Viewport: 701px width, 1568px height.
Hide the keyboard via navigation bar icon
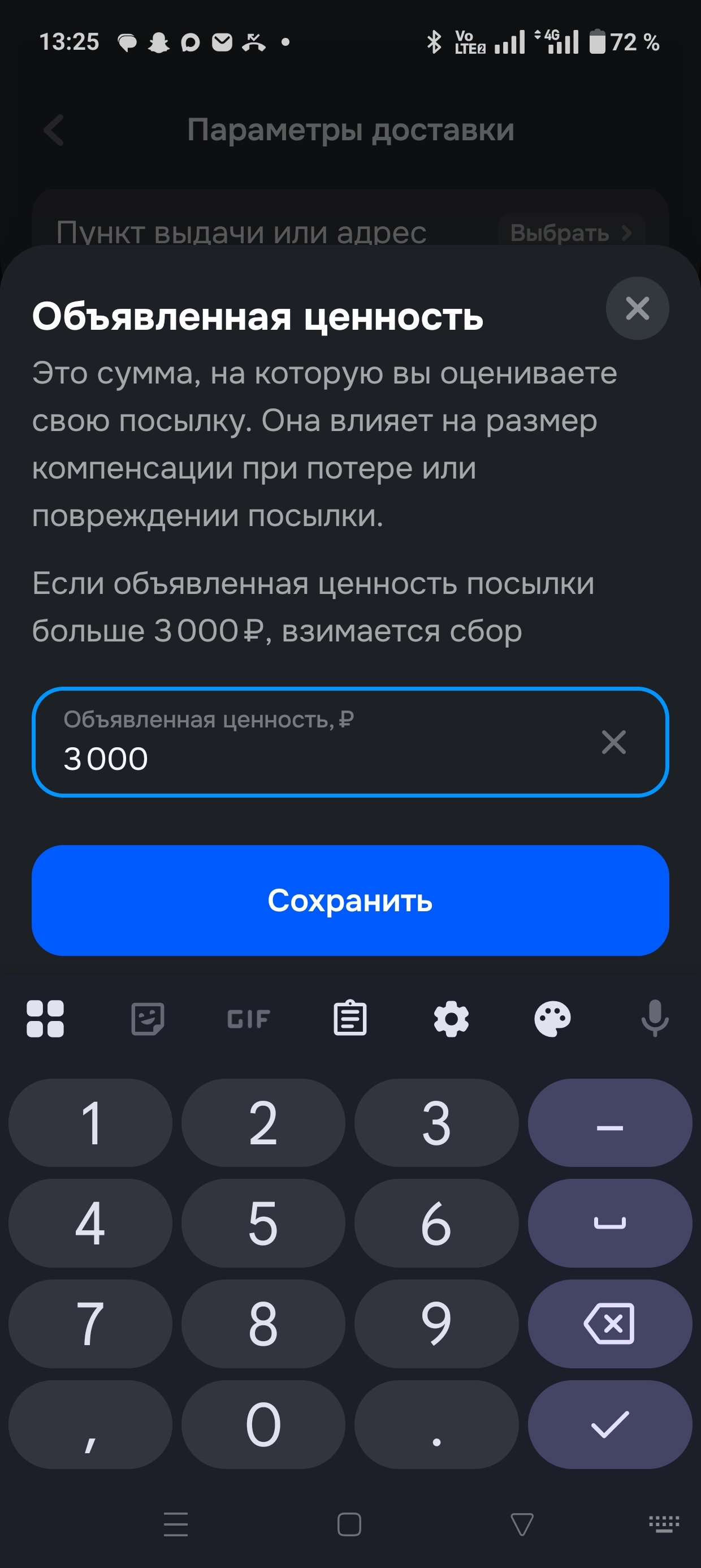[x=664, y=1523]
